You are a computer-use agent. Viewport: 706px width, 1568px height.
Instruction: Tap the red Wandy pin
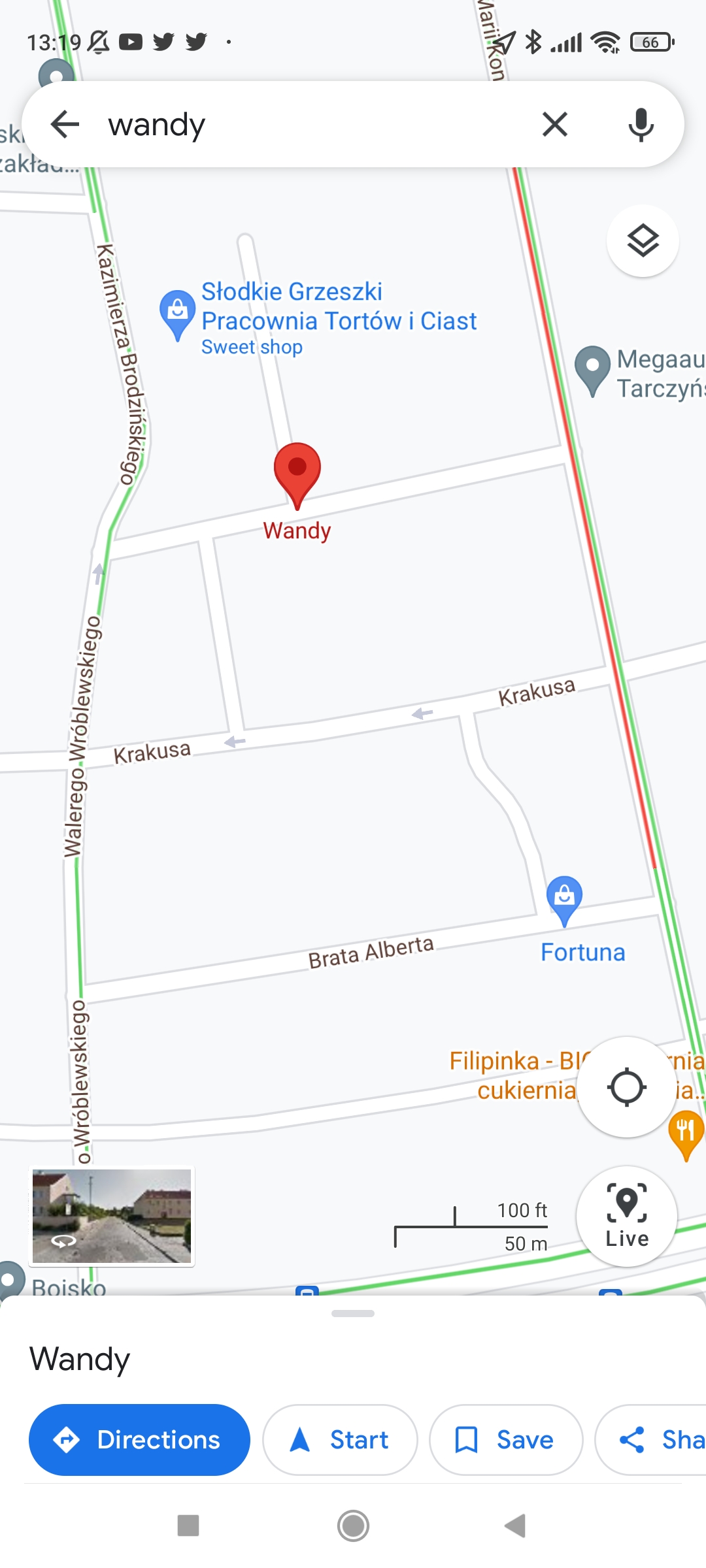[x=297, y=475]
